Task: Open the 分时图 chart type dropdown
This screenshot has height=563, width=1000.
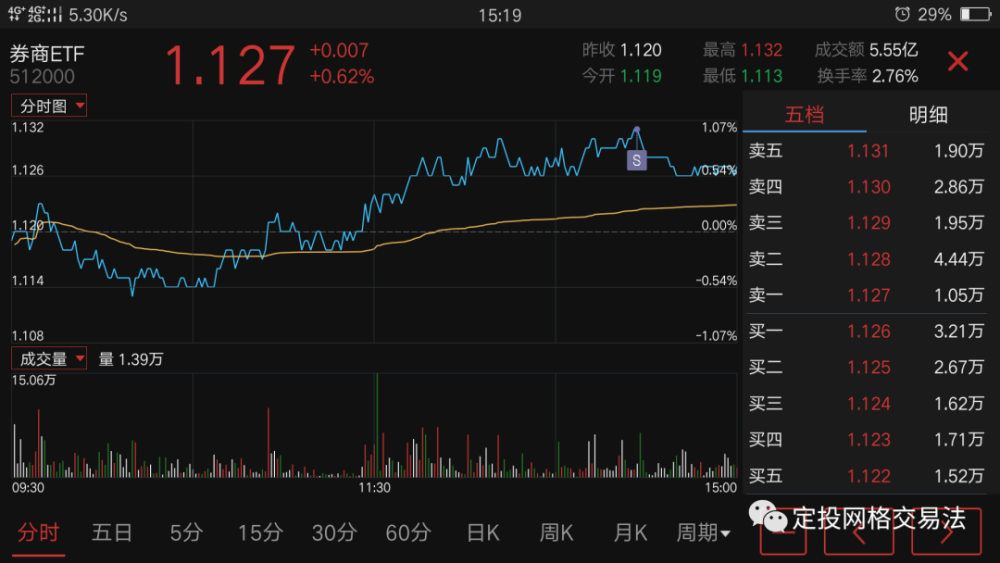Action: click(x=48, y=105)
